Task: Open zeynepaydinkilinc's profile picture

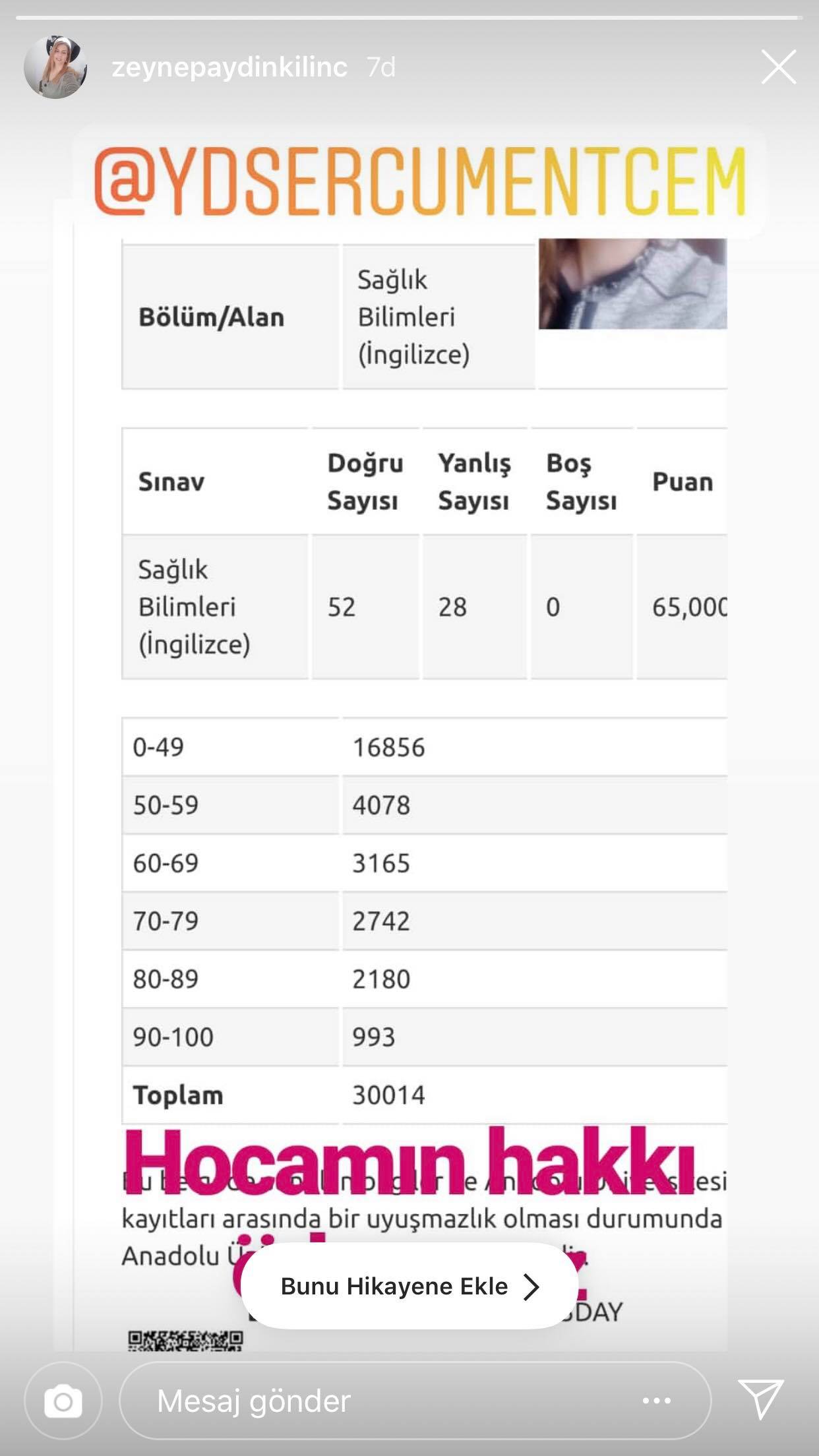Action: [55, 67]
